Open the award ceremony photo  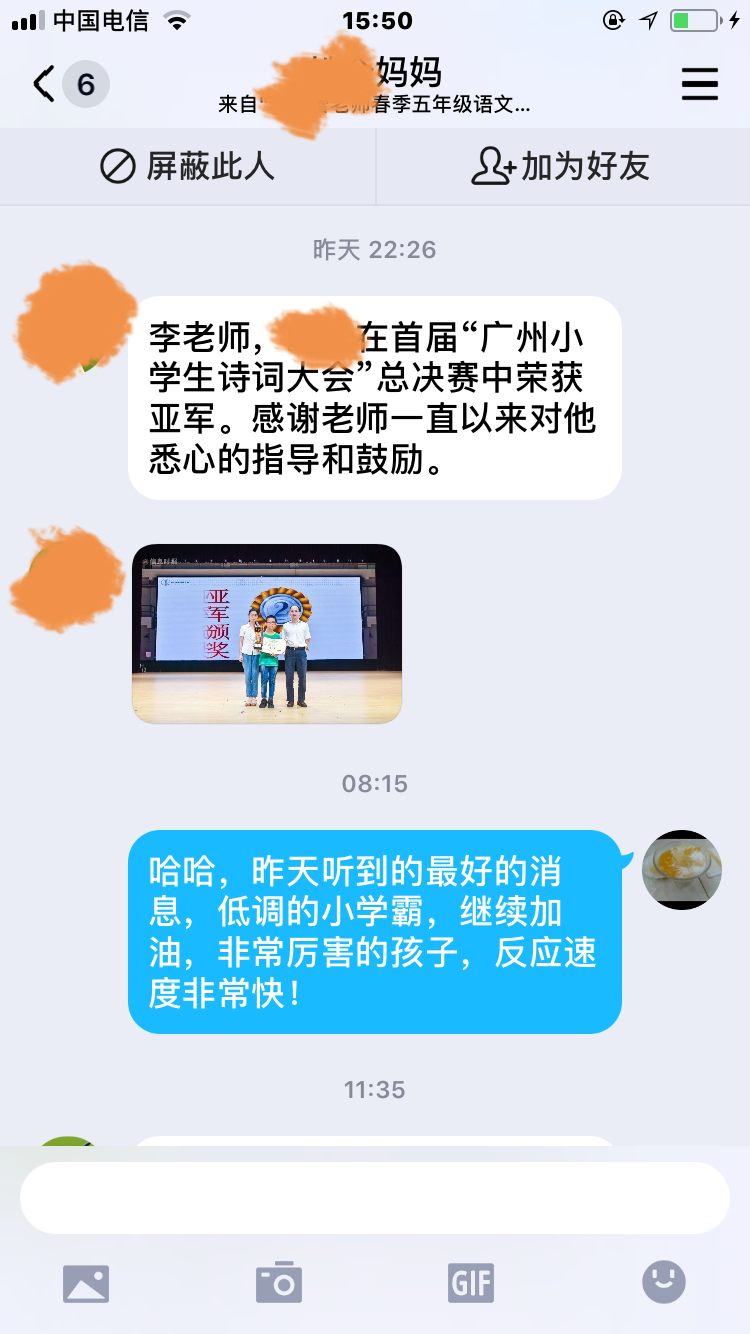coord(267,634)
